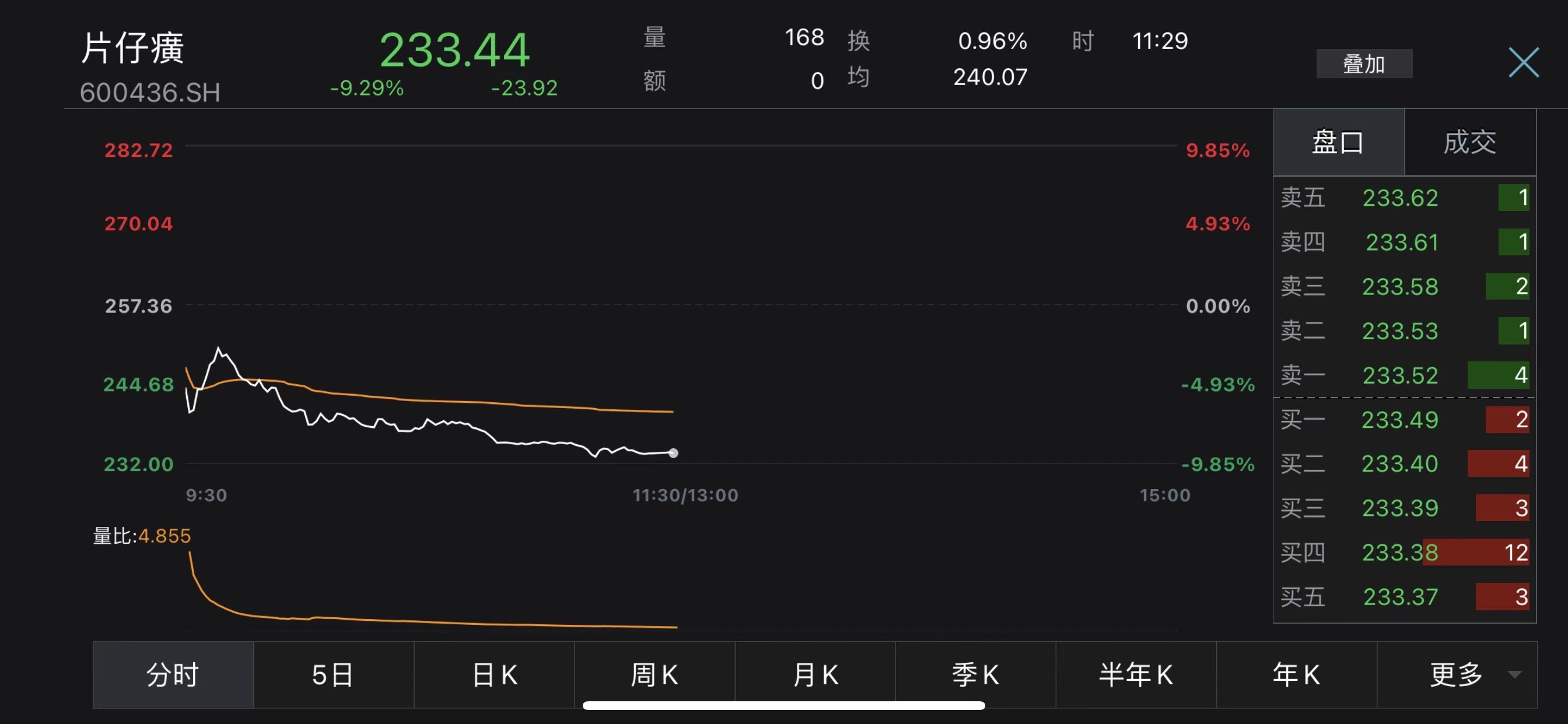Switch to the 年K chart
This screenshot has height=724, width=1568.
(1296, 674)
